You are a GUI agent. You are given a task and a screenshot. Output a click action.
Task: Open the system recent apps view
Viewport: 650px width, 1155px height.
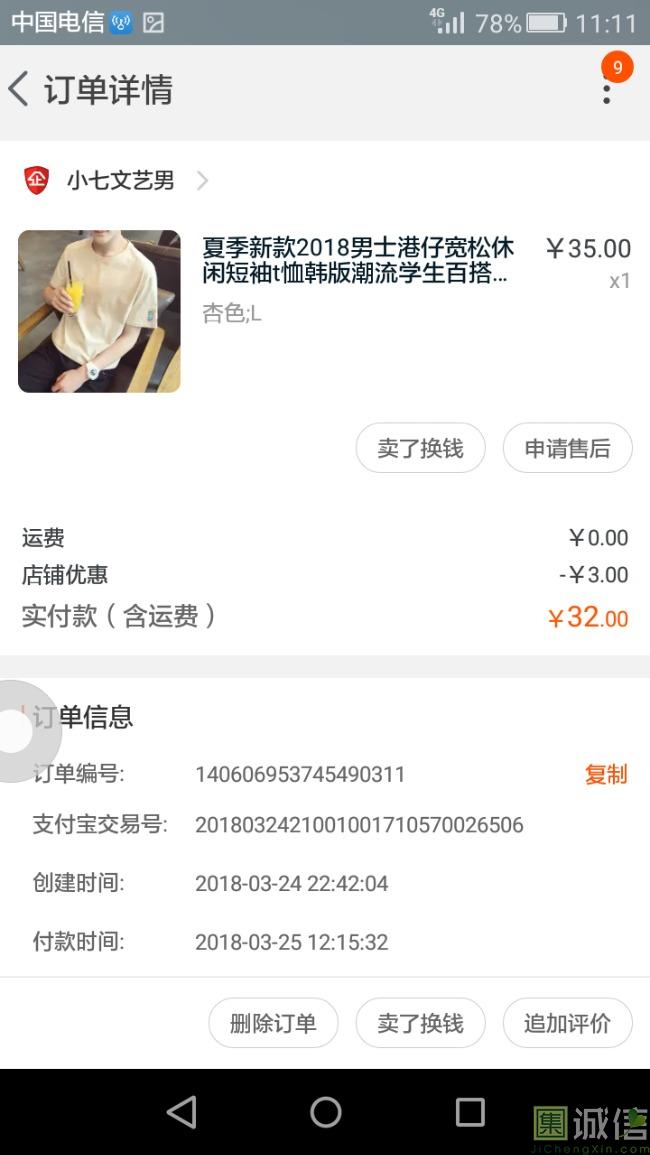point(470,1112)
